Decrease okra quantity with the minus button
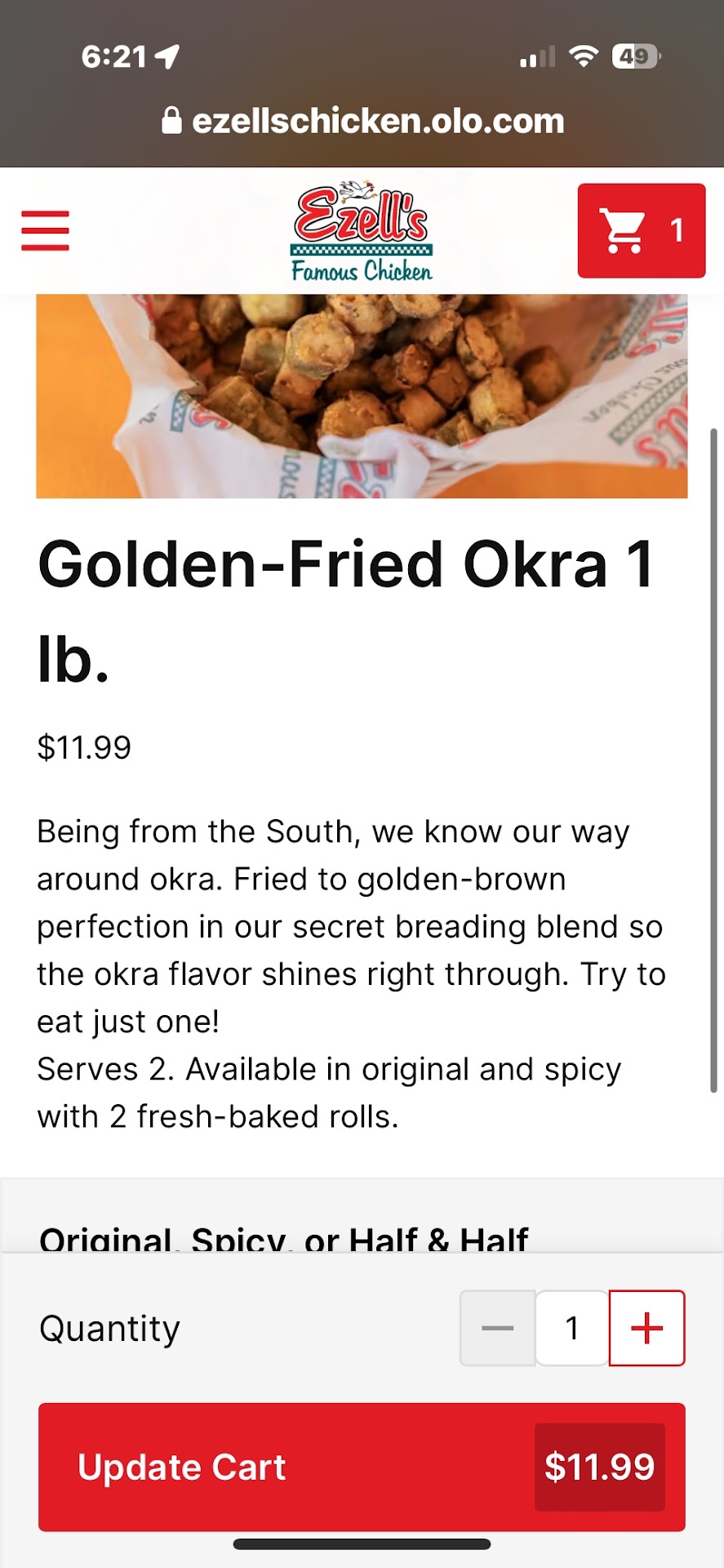724x1568 pixels. coord(497,1328)
